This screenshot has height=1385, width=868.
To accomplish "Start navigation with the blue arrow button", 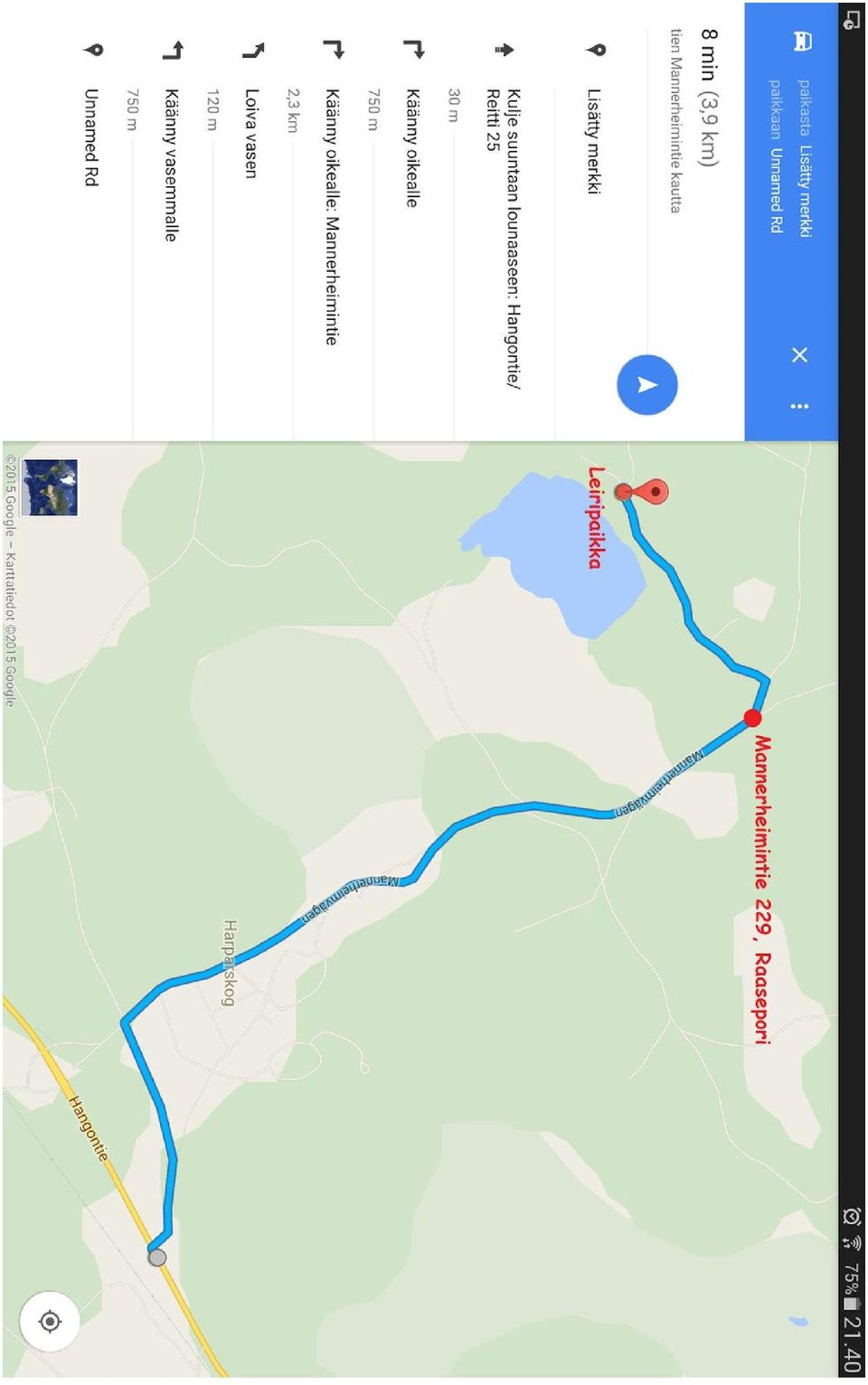I will pos(647,385).
